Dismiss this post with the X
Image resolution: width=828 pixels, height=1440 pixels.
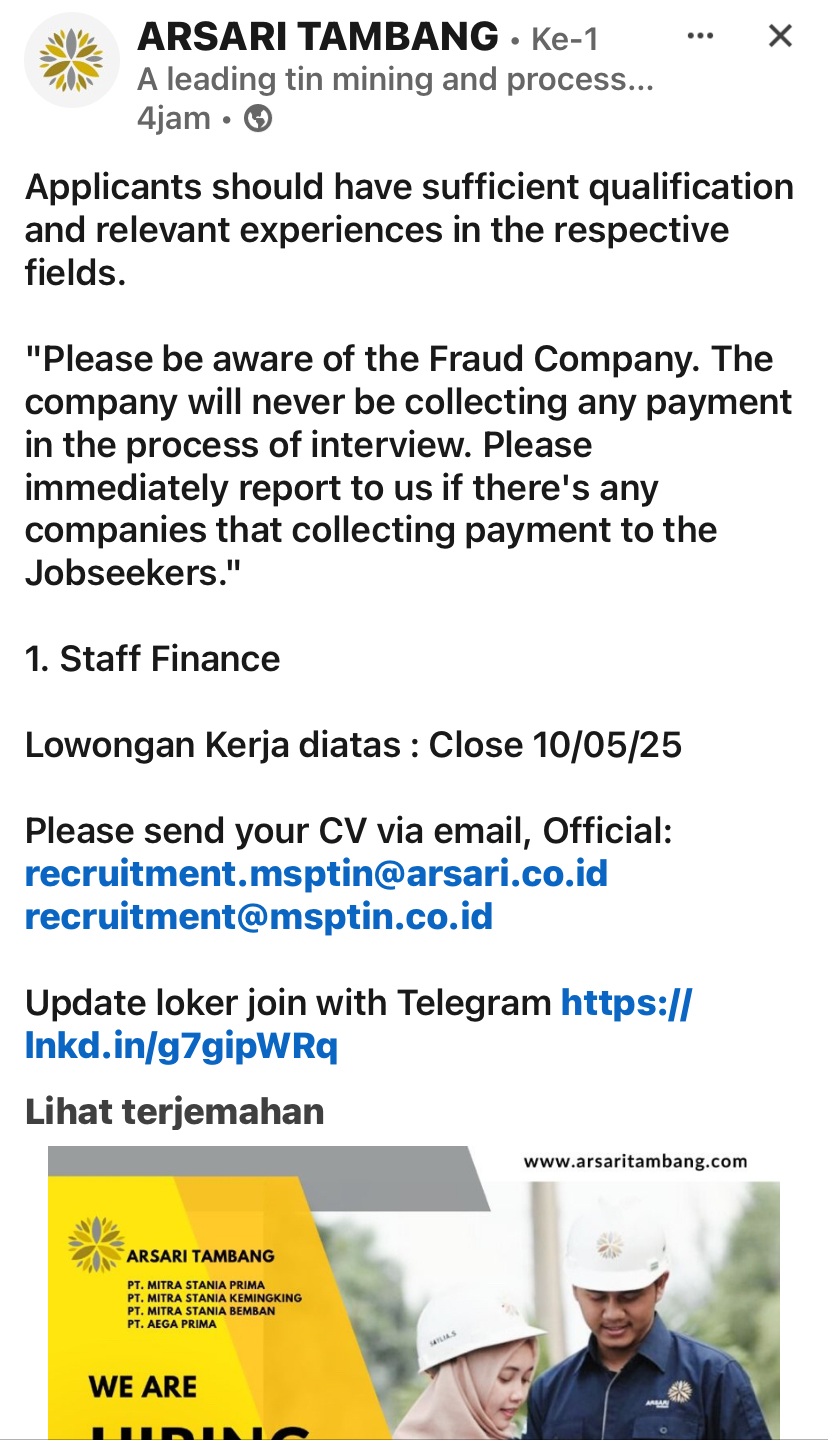tap(780, 37)
